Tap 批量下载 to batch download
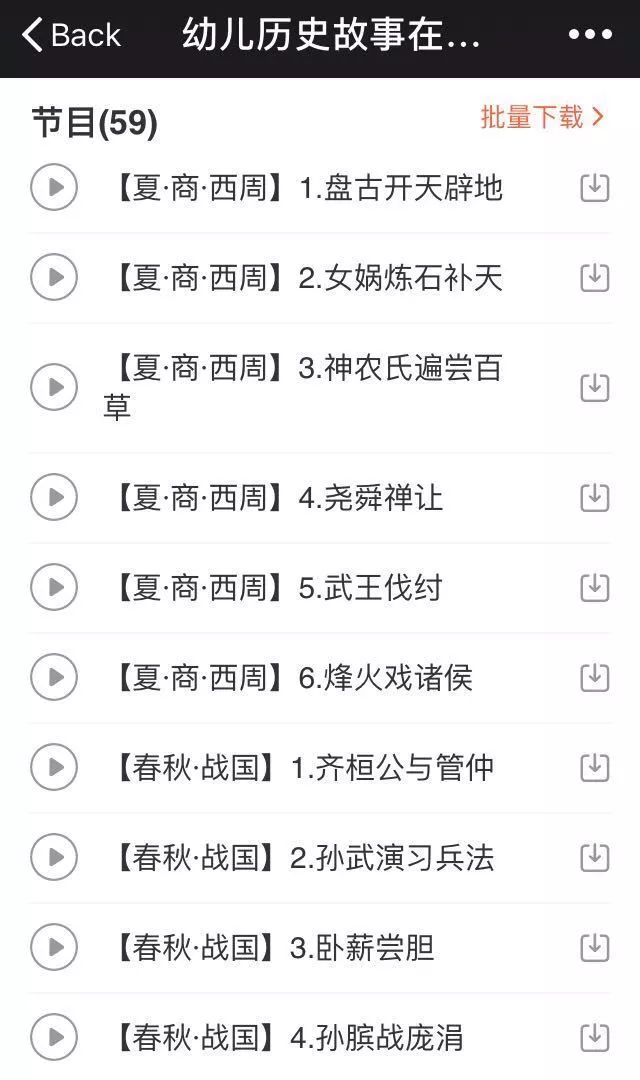This screenshot has height=1080, width=640. [x=542, y=117]
